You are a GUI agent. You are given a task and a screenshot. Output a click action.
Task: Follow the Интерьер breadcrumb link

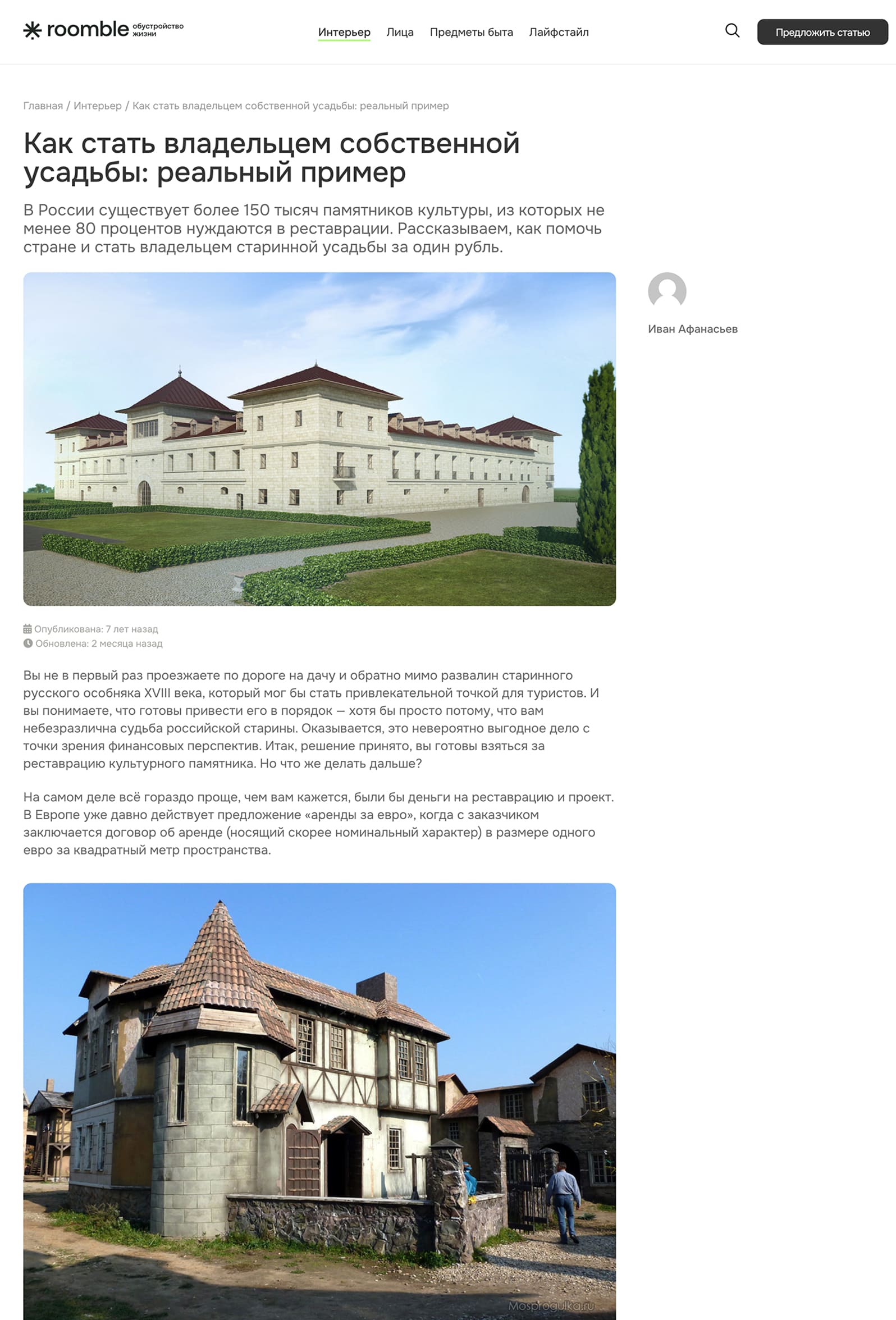[98, 106]
